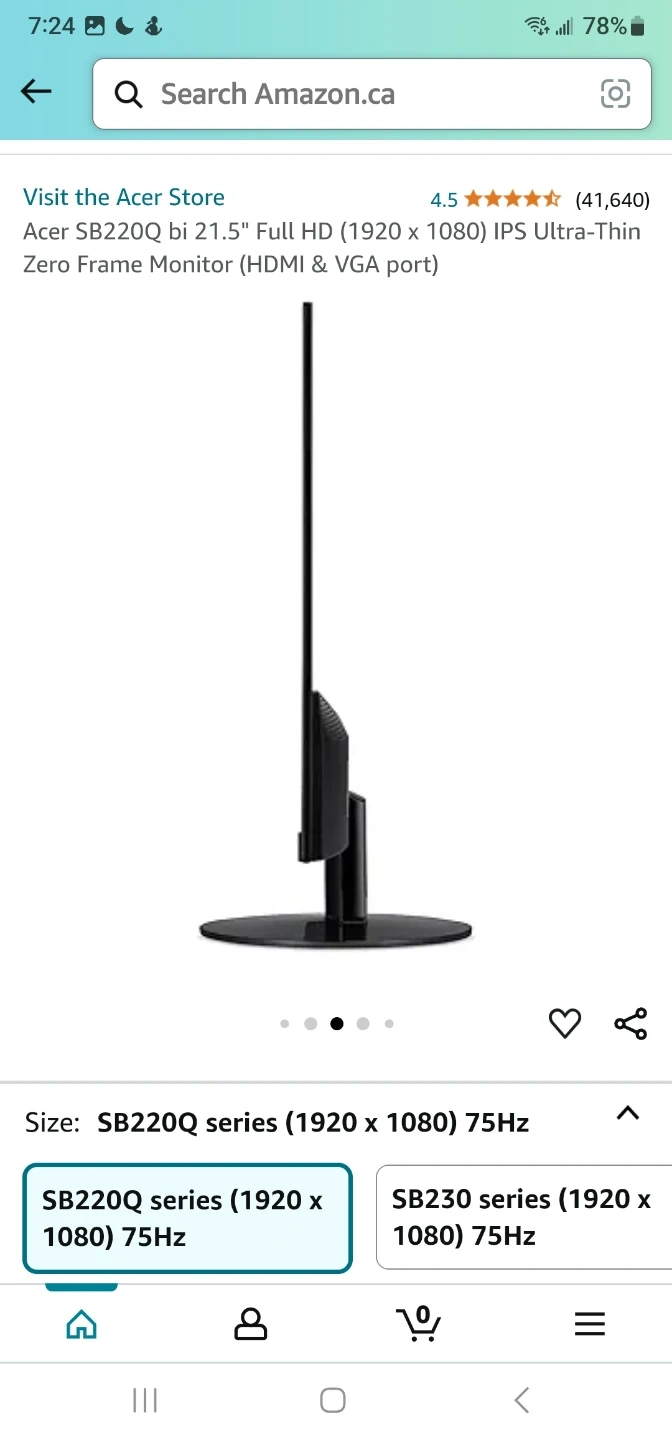672x1440 pixels.
Task: Tap the system back button
Action: [521, 1401]
